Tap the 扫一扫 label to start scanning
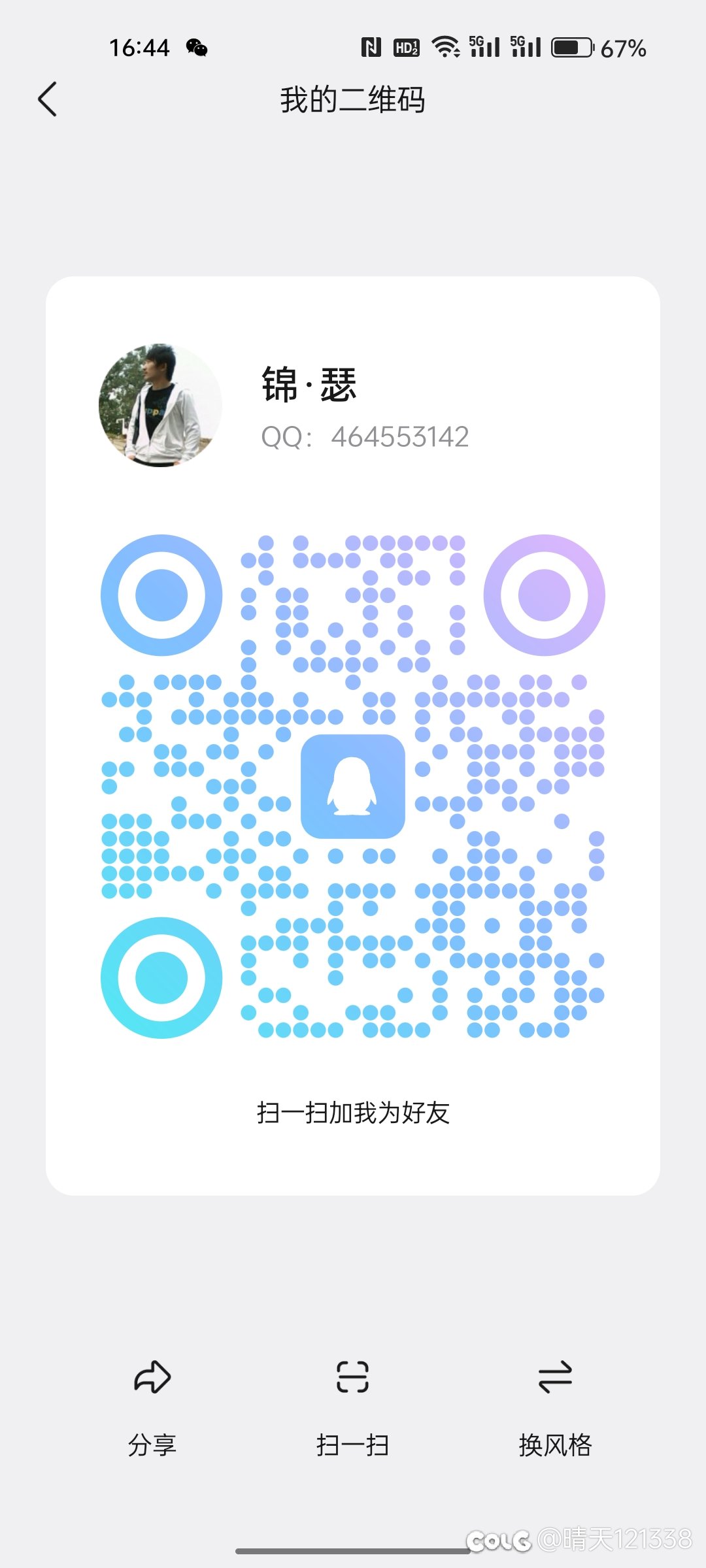Viewport: 706px width, 1568px height. [x=353, y=1445]
